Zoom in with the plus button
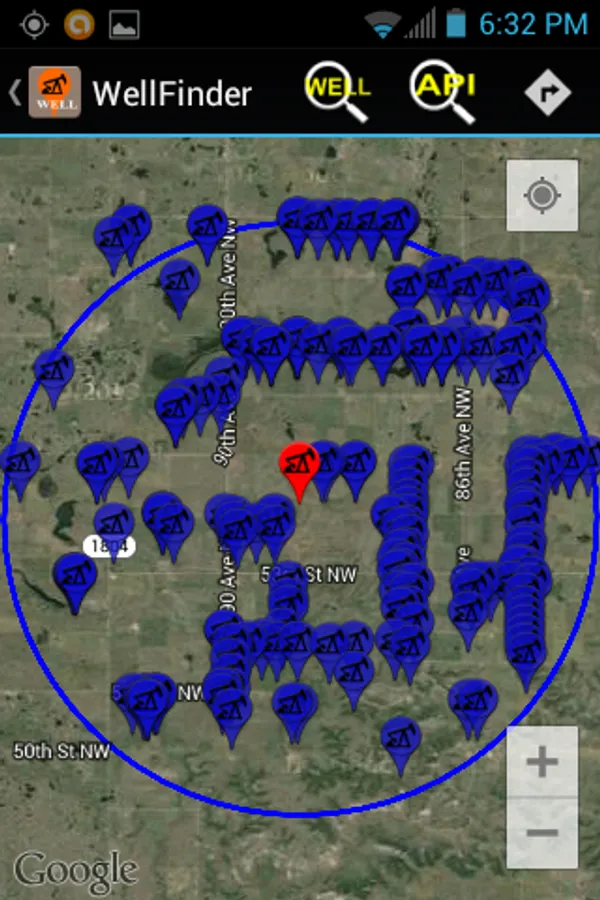The height and width of the screenshot is (900, 600). click(542, 763)
